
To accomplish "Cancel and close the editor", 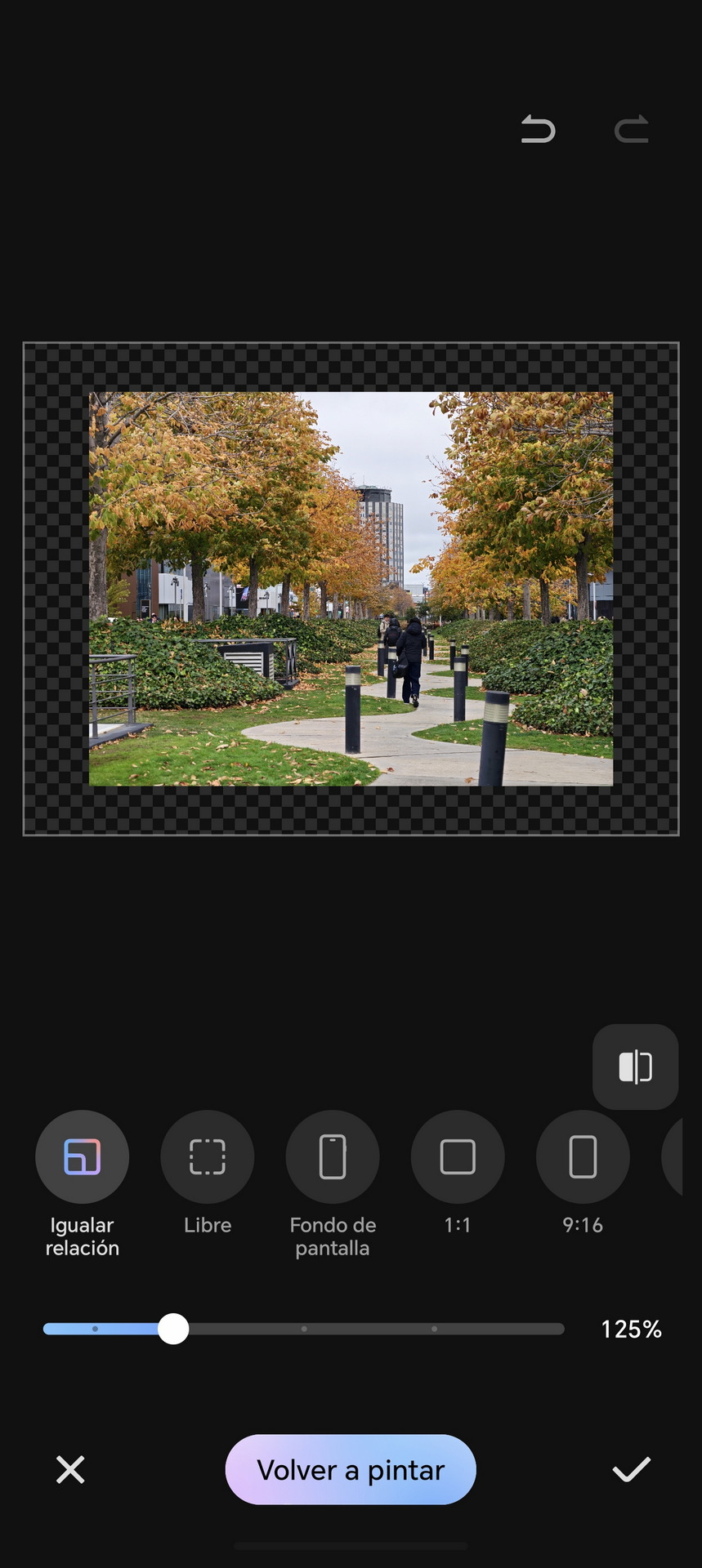I will [70, 1470].
